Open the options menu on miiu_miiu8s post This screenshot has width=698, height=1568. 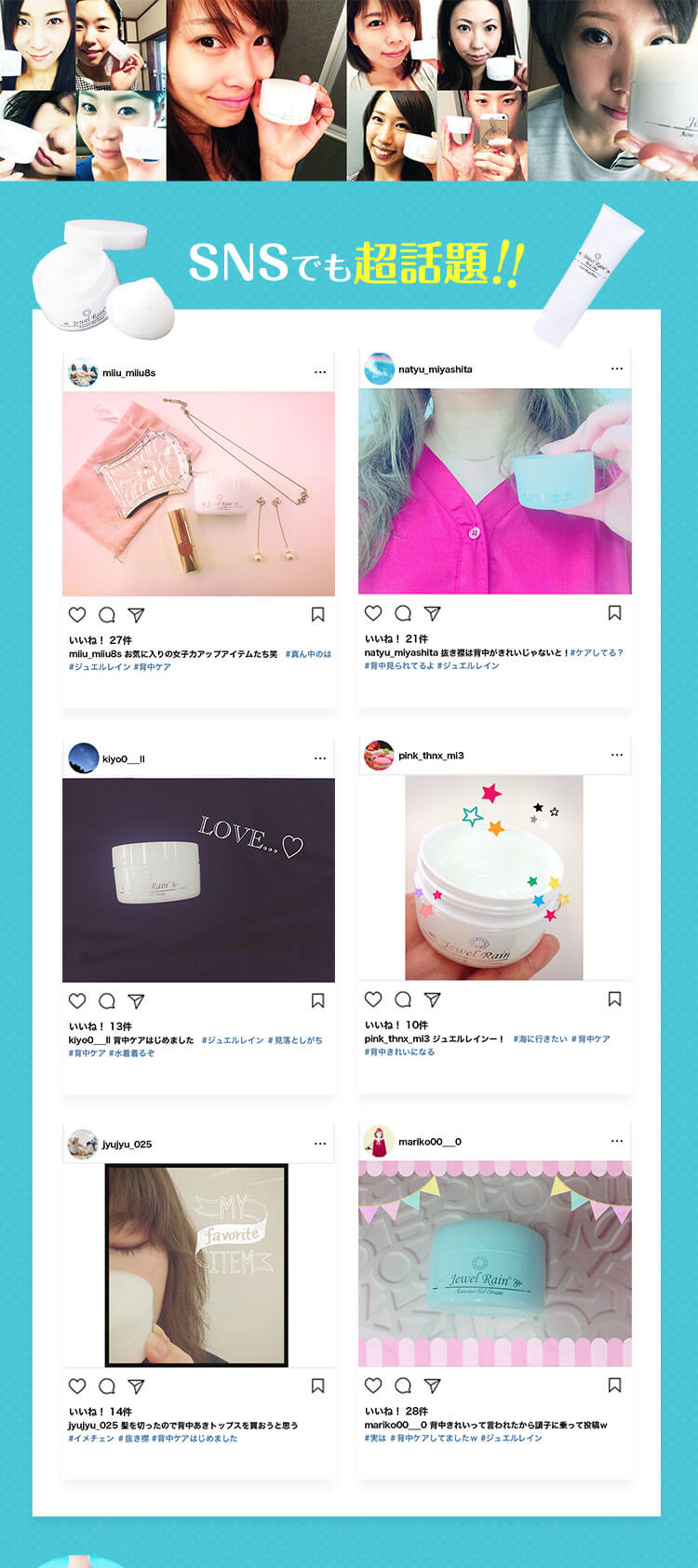tap(321, 369)
